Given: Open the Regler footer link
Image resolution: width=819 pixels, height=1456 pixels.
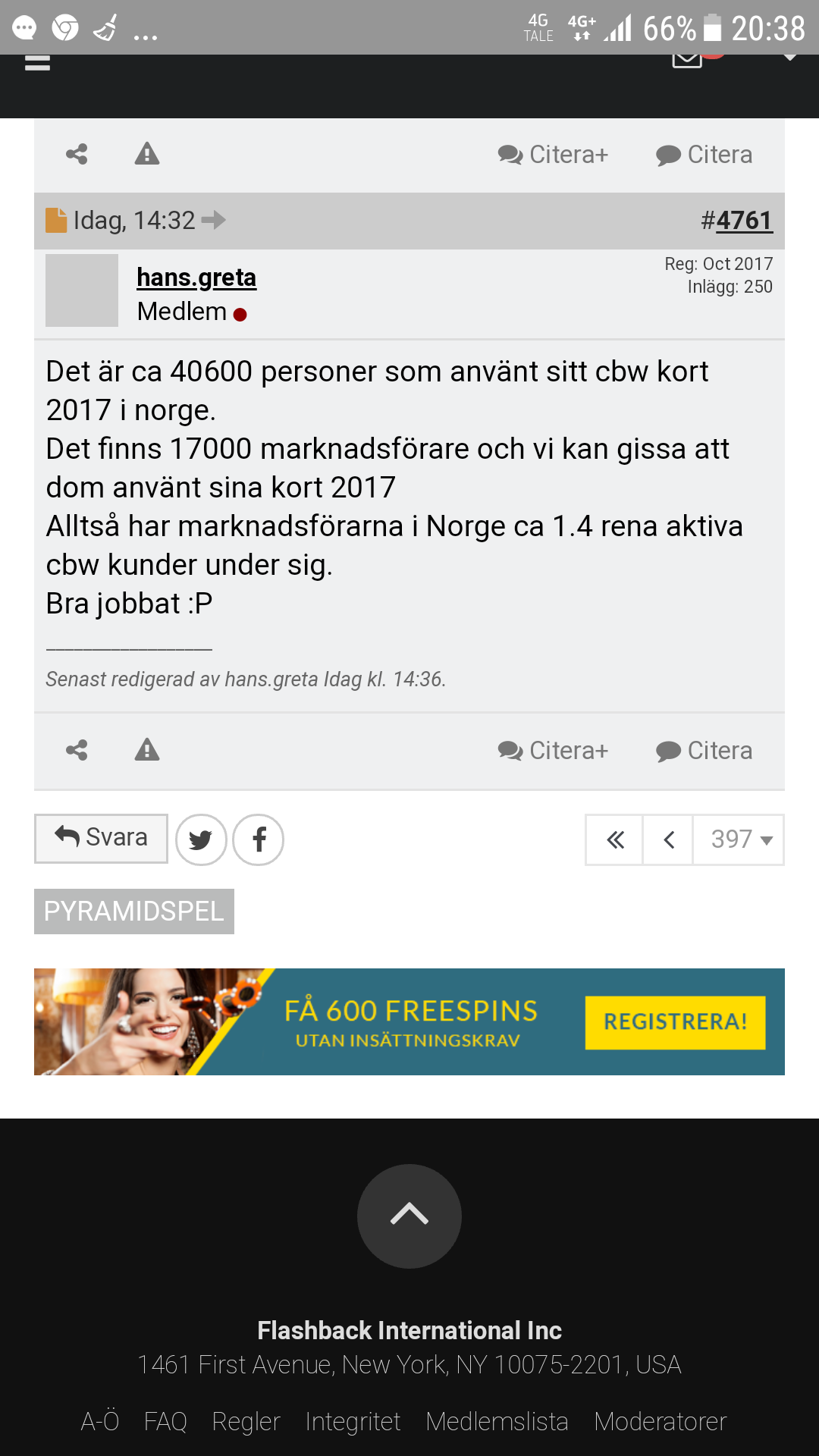Looking at the screenshot, I should (x=246, y=1421).
